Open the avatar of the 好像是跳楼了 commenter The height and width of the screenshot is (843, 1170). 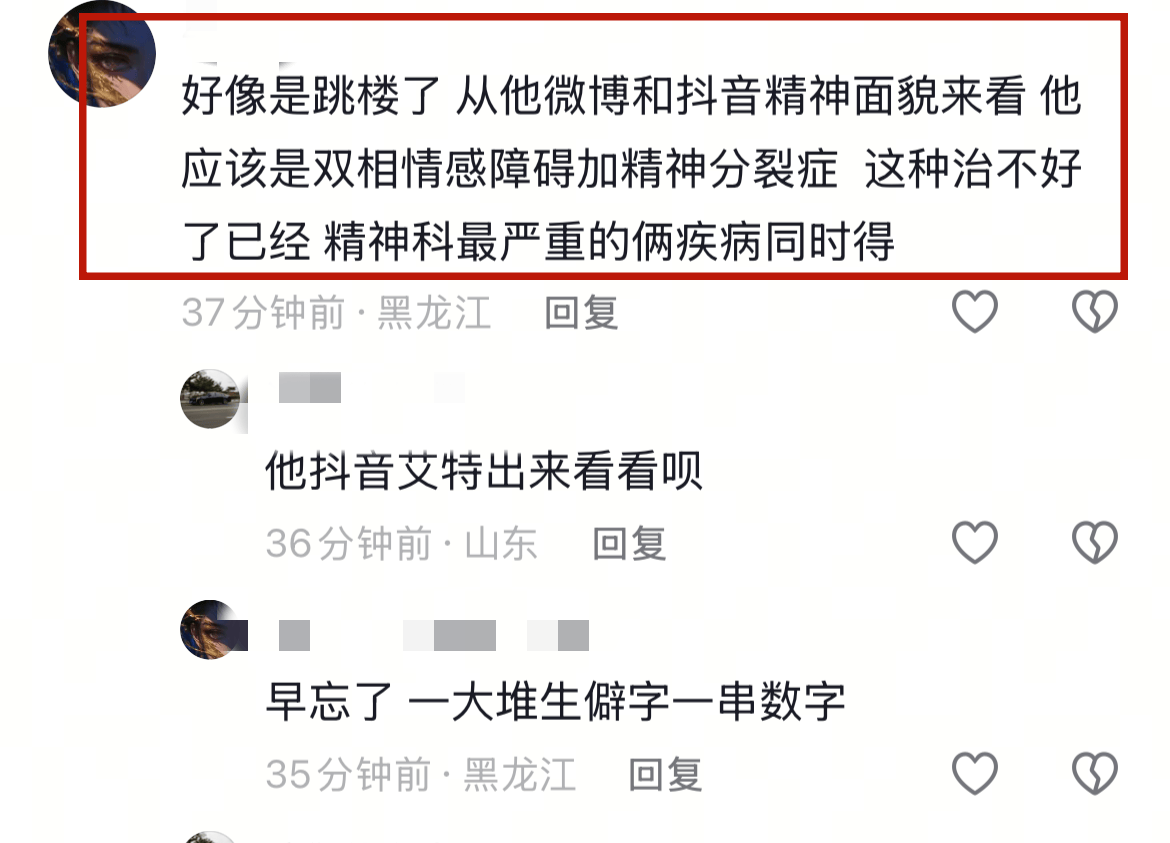tap(102, 54)
